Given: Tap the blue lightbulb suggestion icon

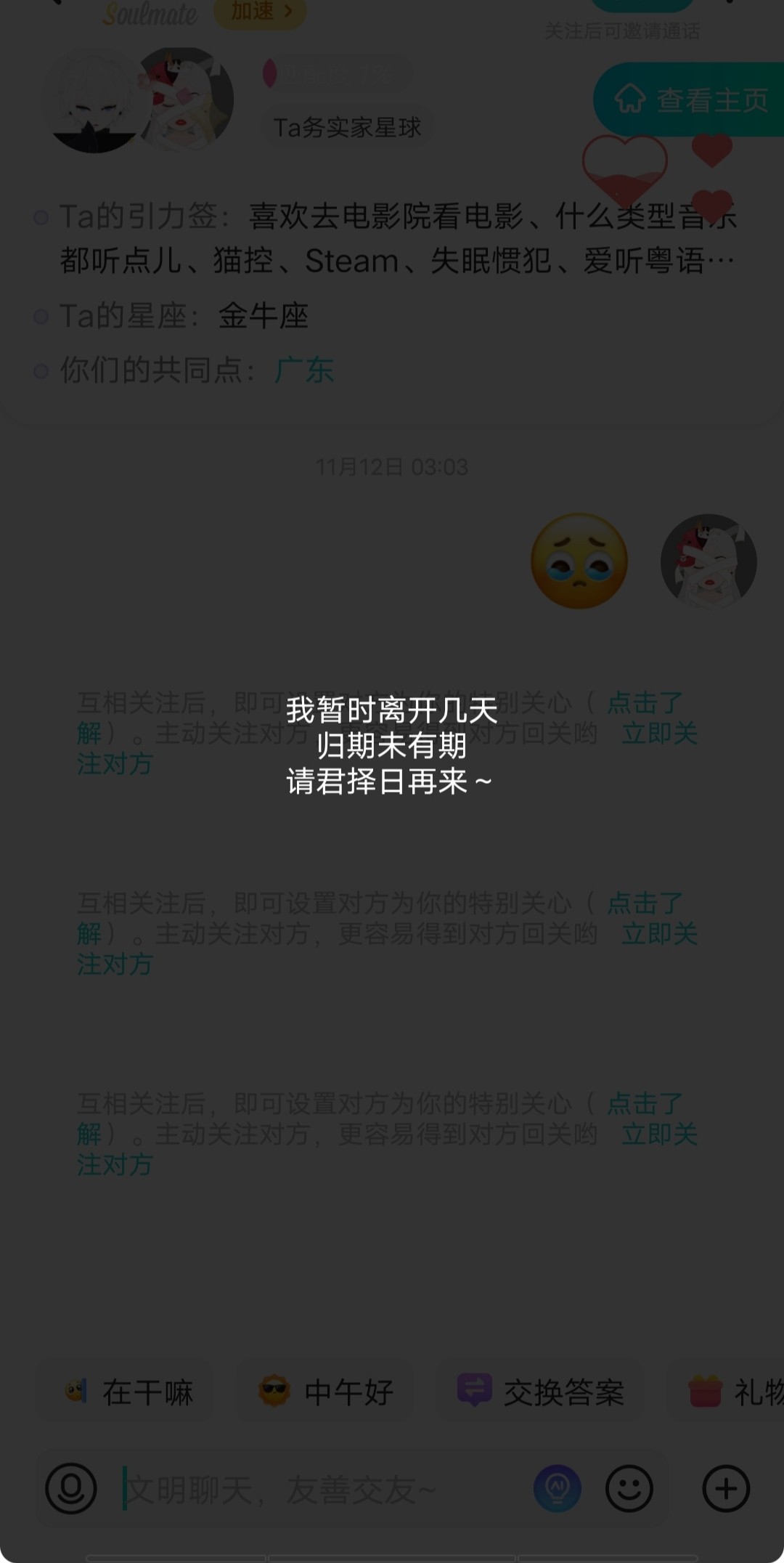Looking at the screenshot, I should 558,1489.
